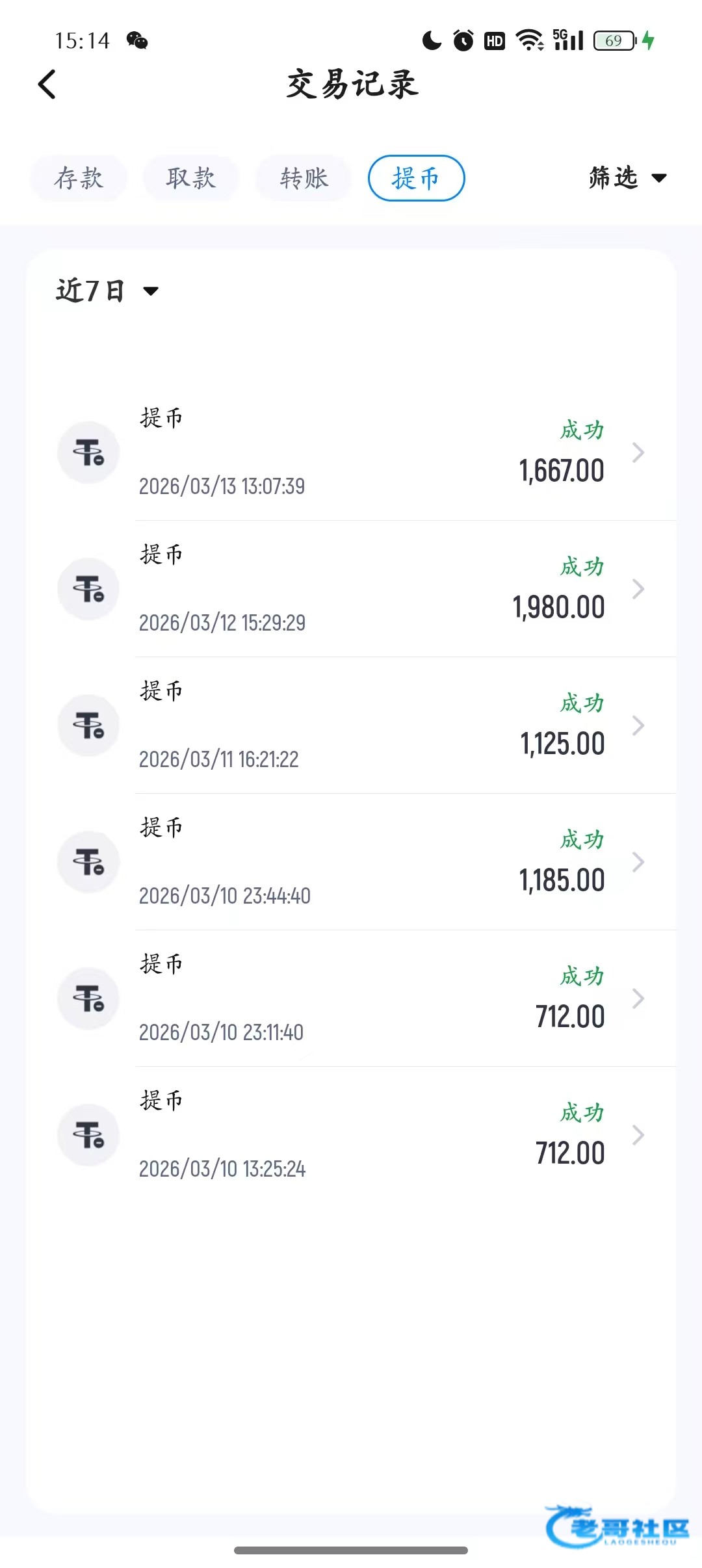Select the 转账 tab

pyautogui.click(x=304, y=178)
